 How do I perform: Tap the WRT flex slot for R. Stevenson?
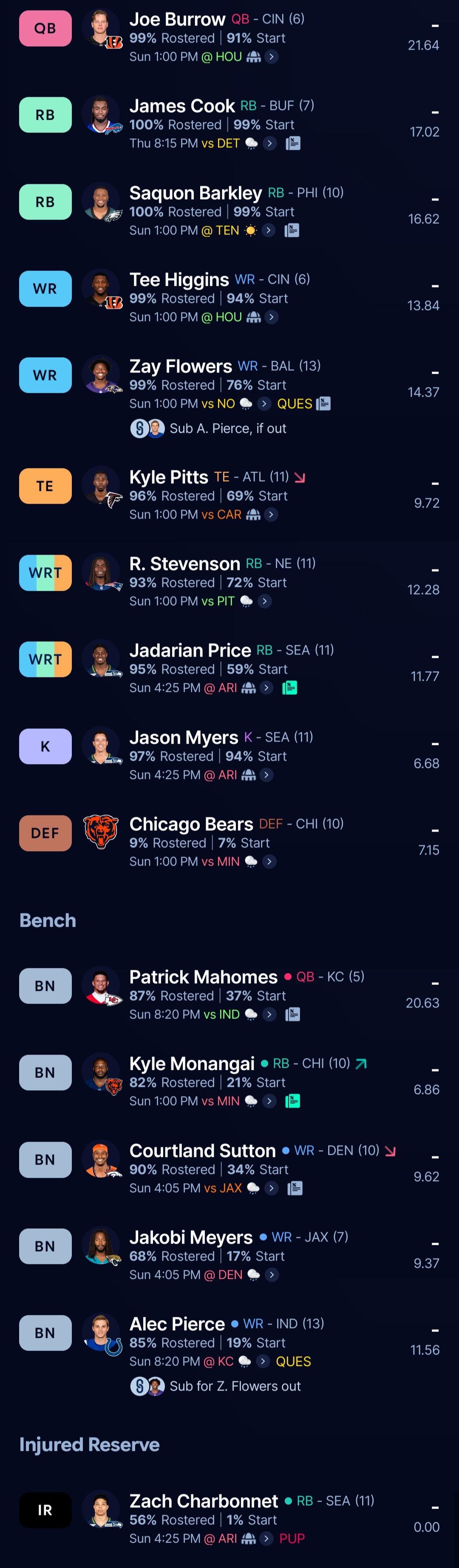pyautogui.click(x=45, y=573)
